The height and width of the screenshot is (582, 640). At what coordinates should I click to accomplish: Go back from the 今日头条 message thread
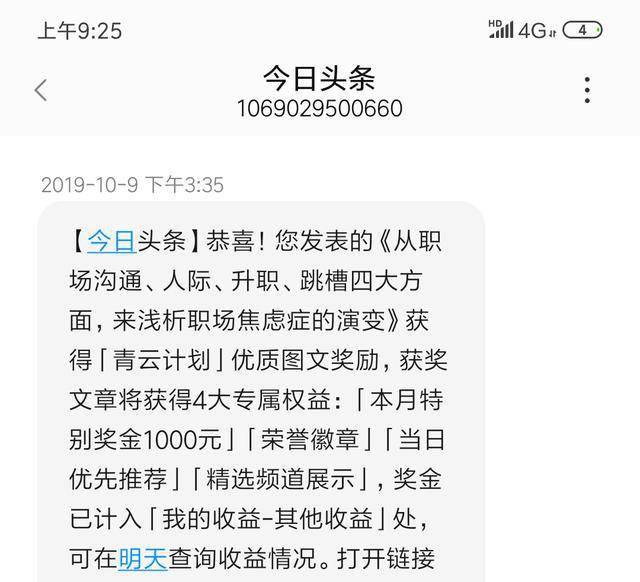pos(41,91)
